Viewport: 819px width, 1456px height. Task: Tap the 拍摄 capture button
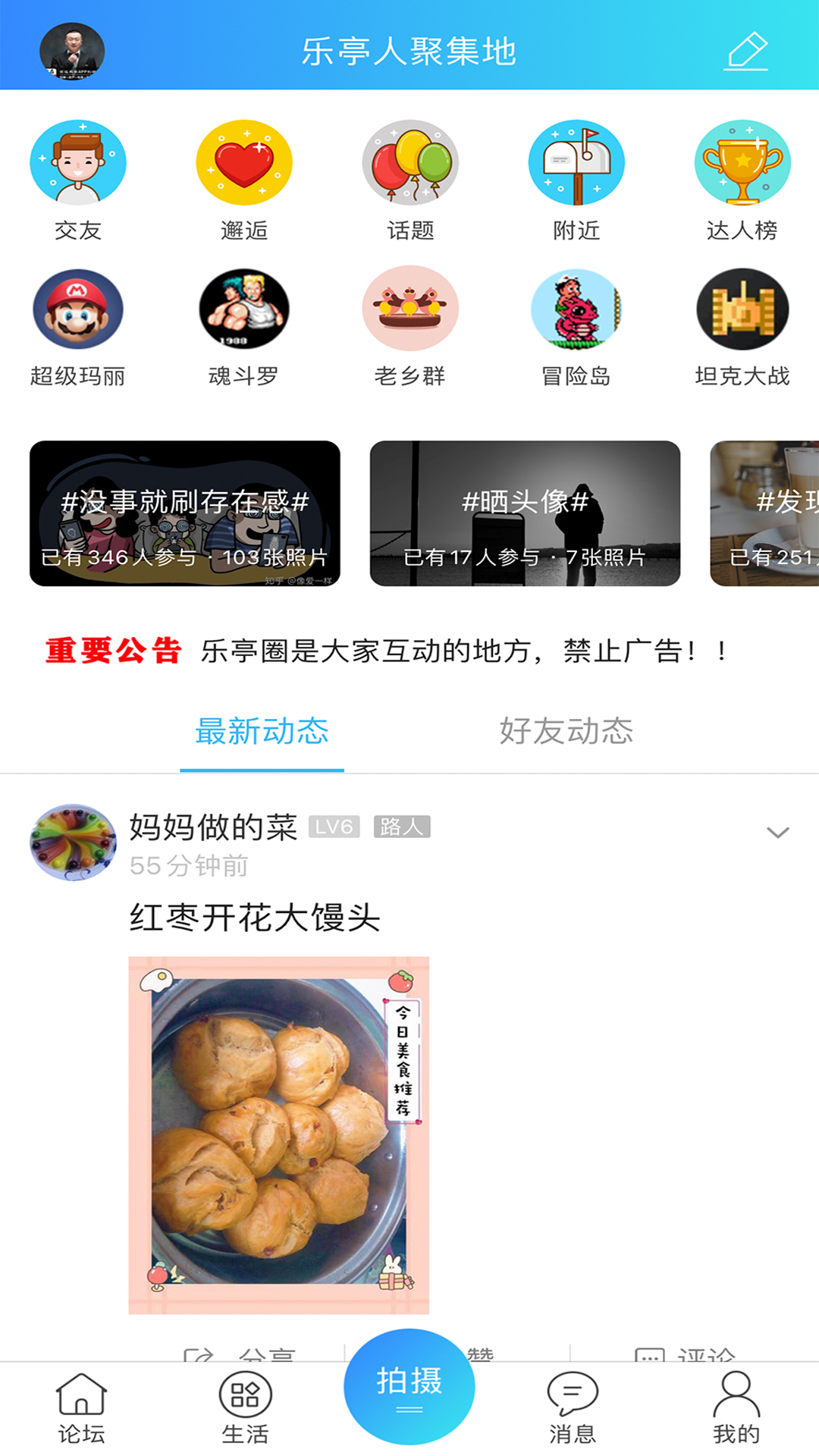(409, 1386)
